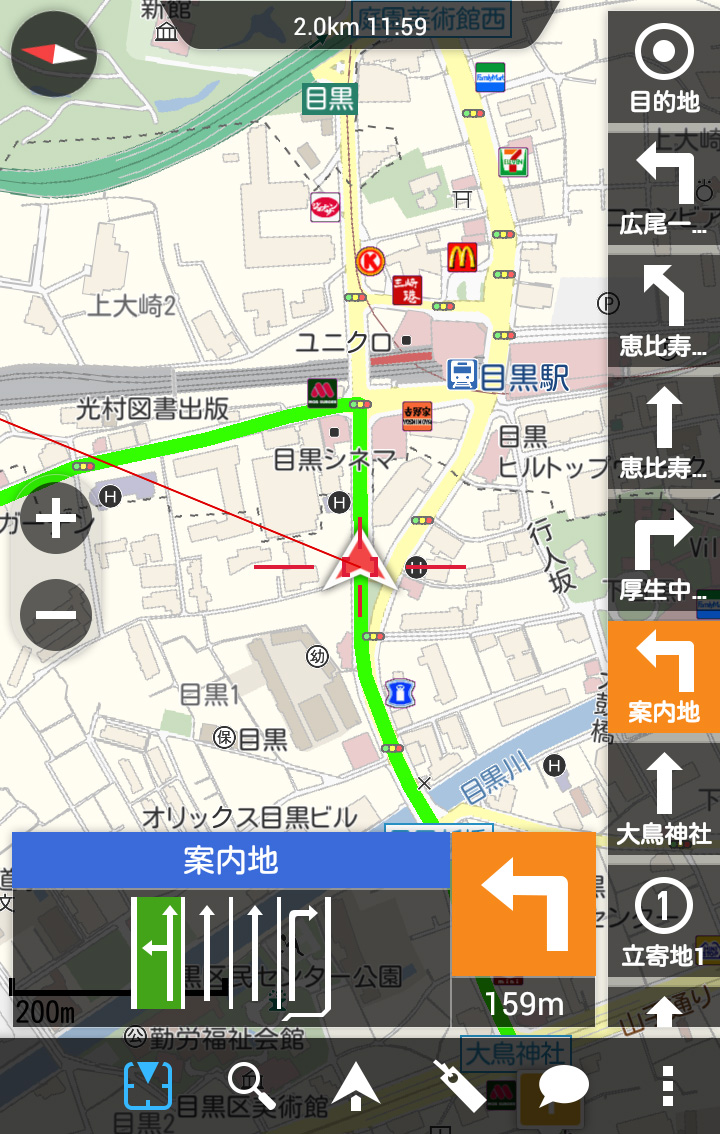Open the 広尾 left-turn route step
This screenshot has width=720, height=1134.
tap(664, 190)
